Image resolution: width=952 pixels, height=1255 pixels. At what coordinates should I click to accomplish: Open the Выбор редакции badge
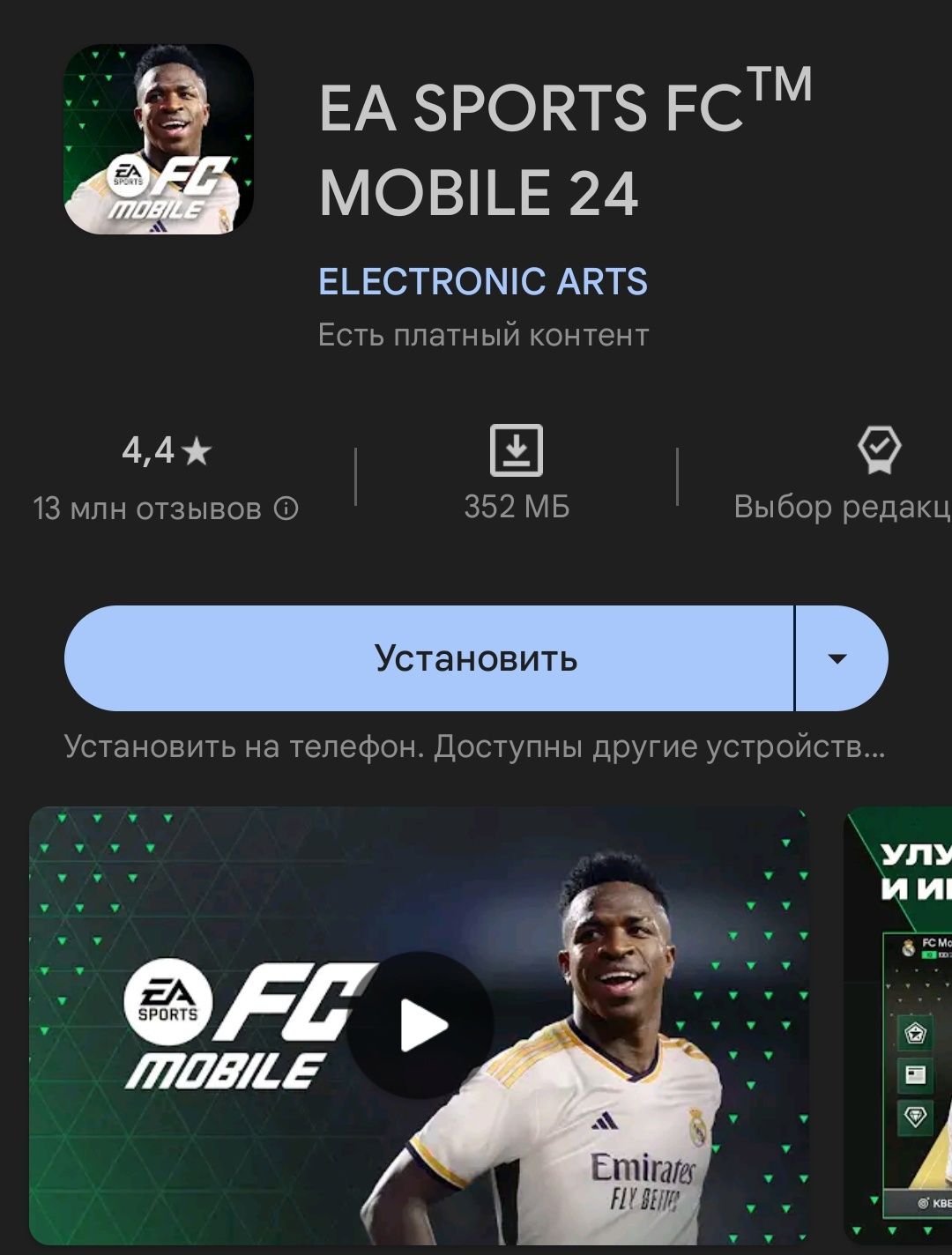point(846,476)
